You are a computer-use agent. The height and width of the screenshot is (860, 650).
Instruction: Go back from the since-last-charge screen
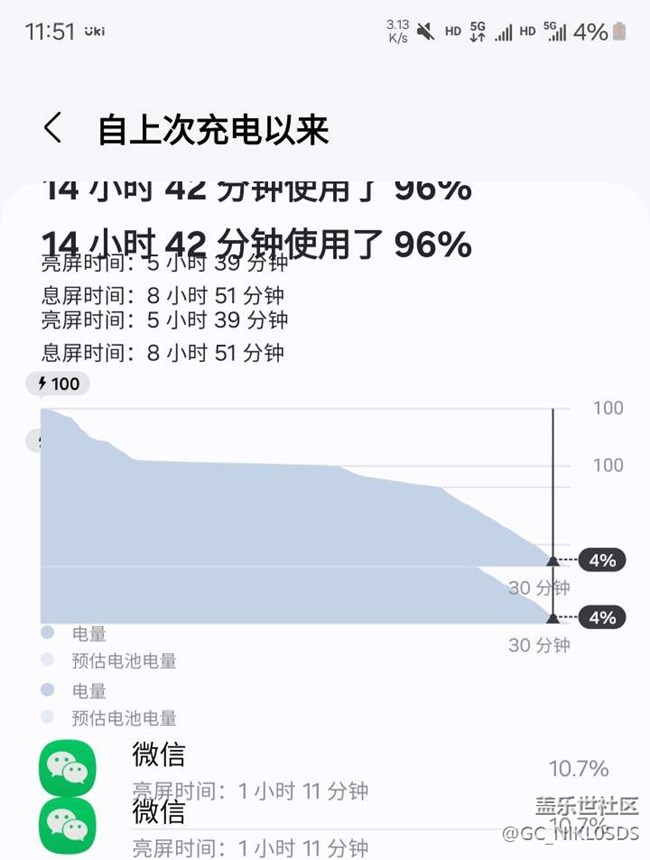click(53, 129)
